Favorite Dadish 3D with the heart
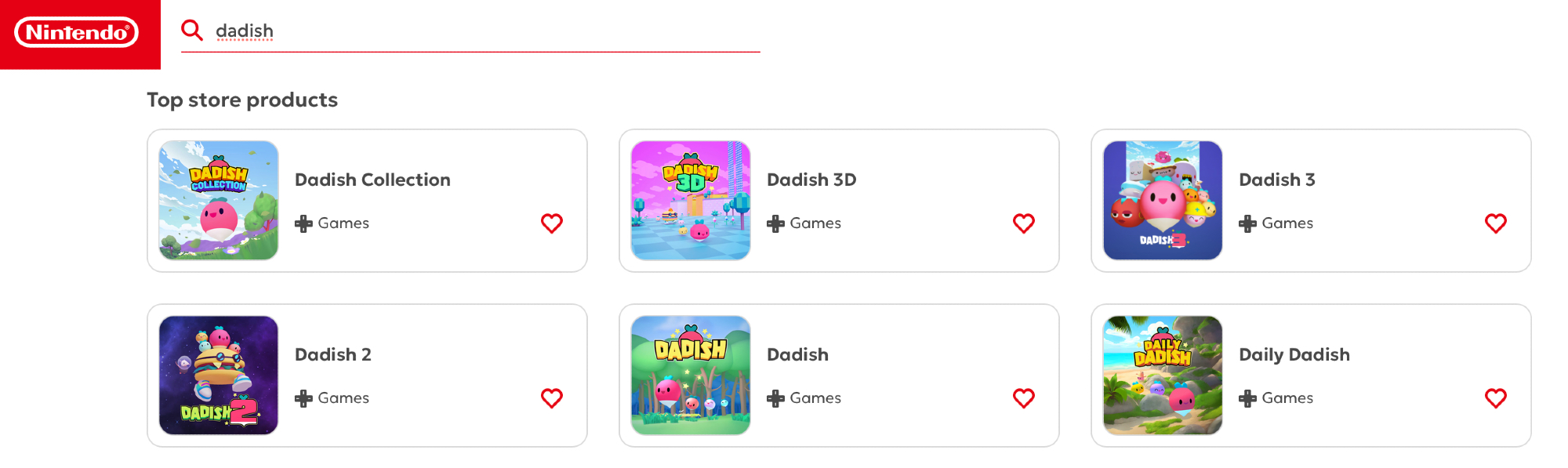The image size is (1568, 468). [1024, 223]
